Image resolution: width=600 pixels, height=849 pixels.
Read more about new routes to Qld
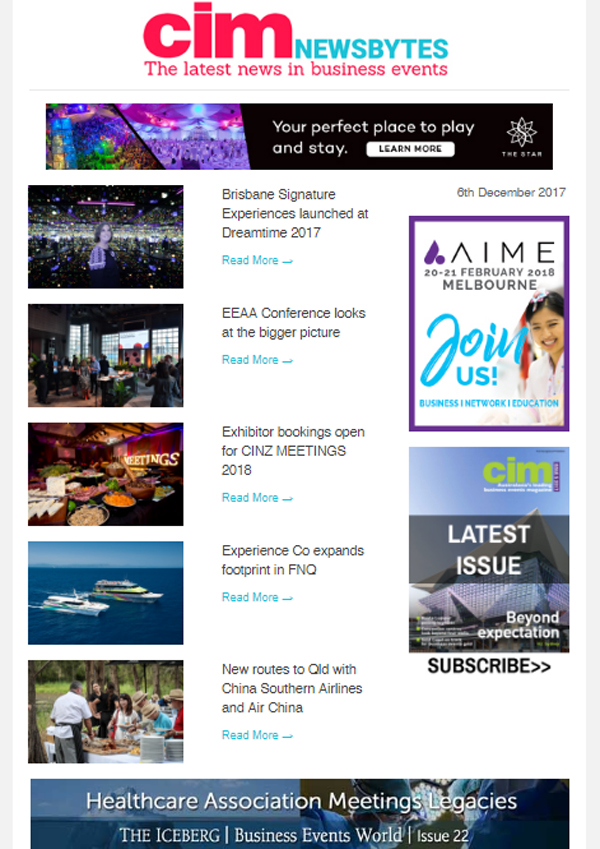(257, 735)
